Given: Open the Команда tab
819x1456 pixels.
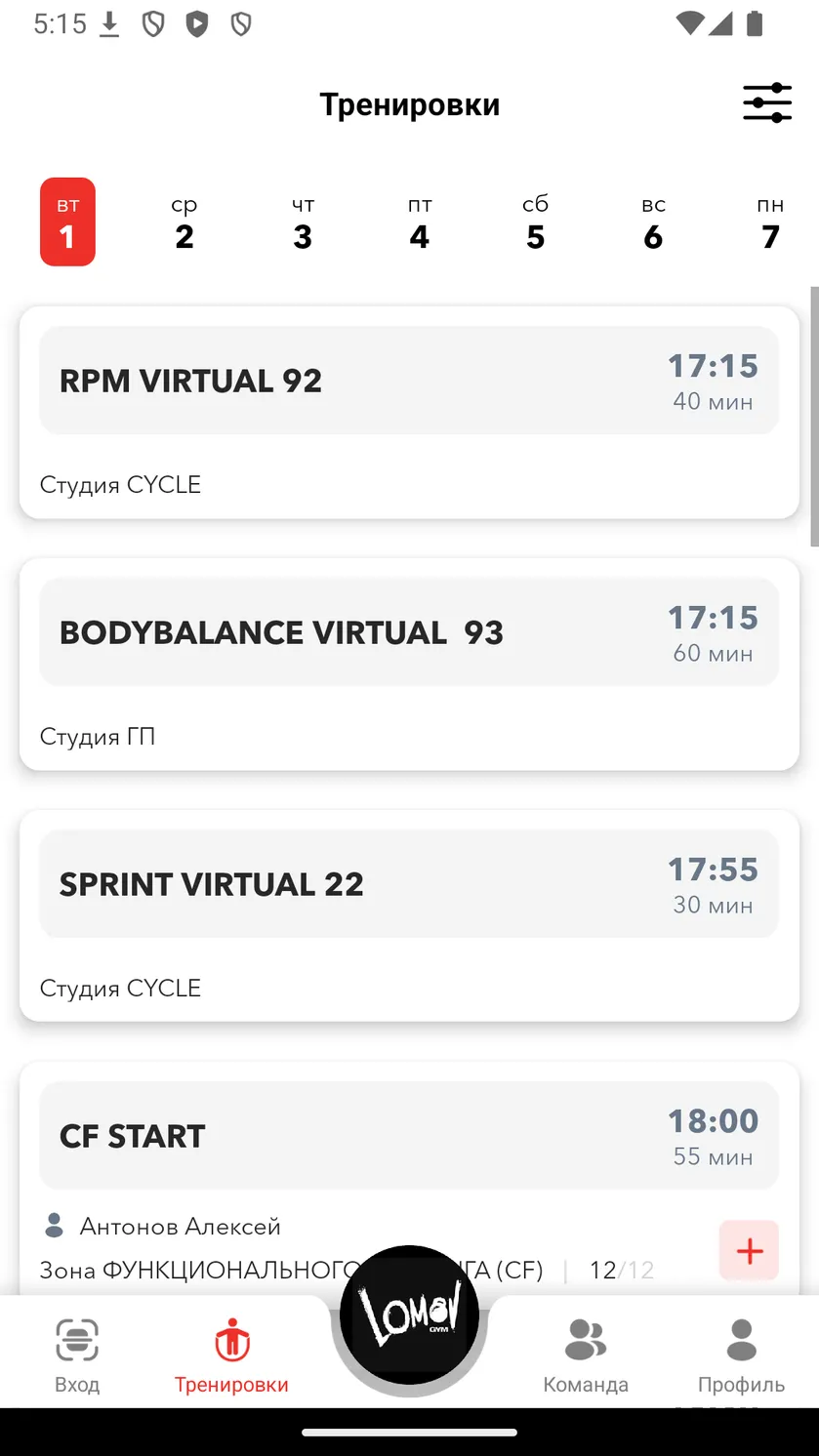Looking at the screenshot, I should [x=586, y=1355].
